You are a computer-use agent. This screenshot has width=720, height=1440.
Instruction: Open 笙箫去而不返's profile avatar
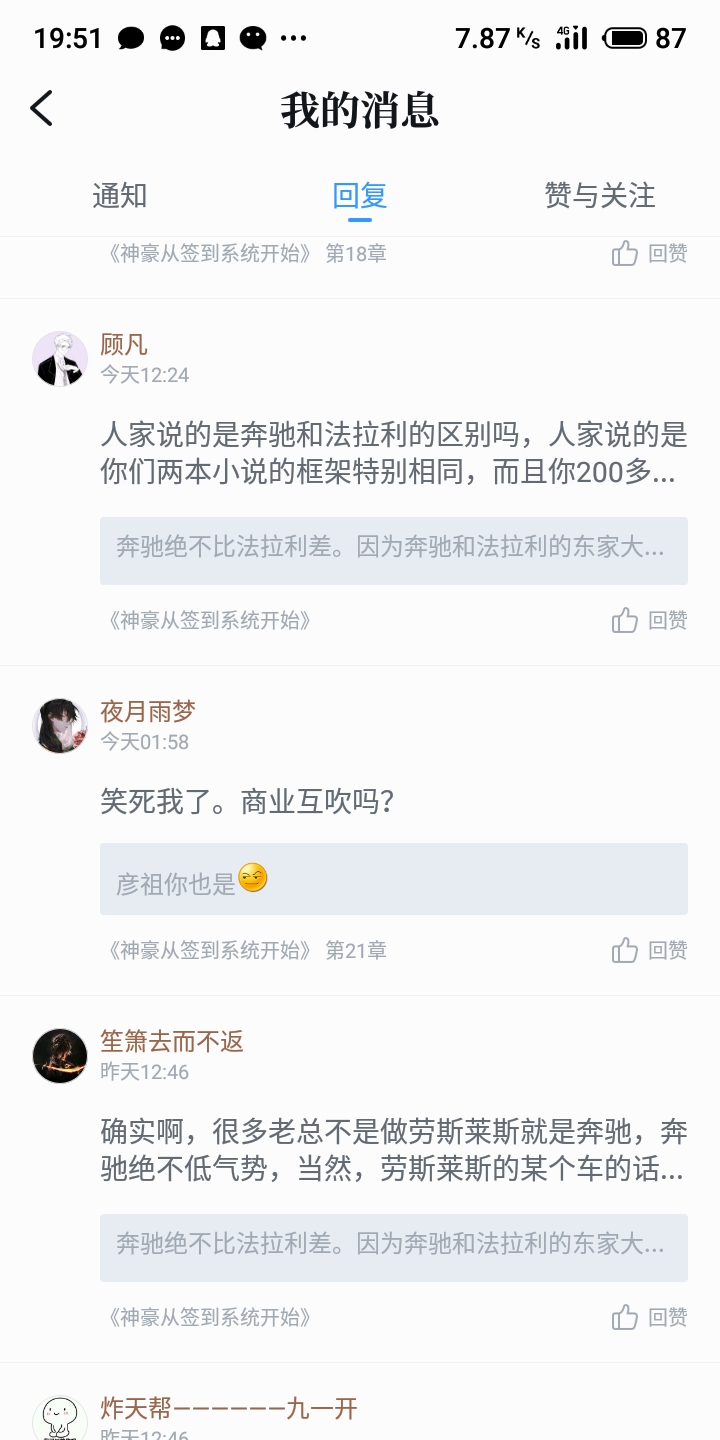click(x=60, y=1056)
